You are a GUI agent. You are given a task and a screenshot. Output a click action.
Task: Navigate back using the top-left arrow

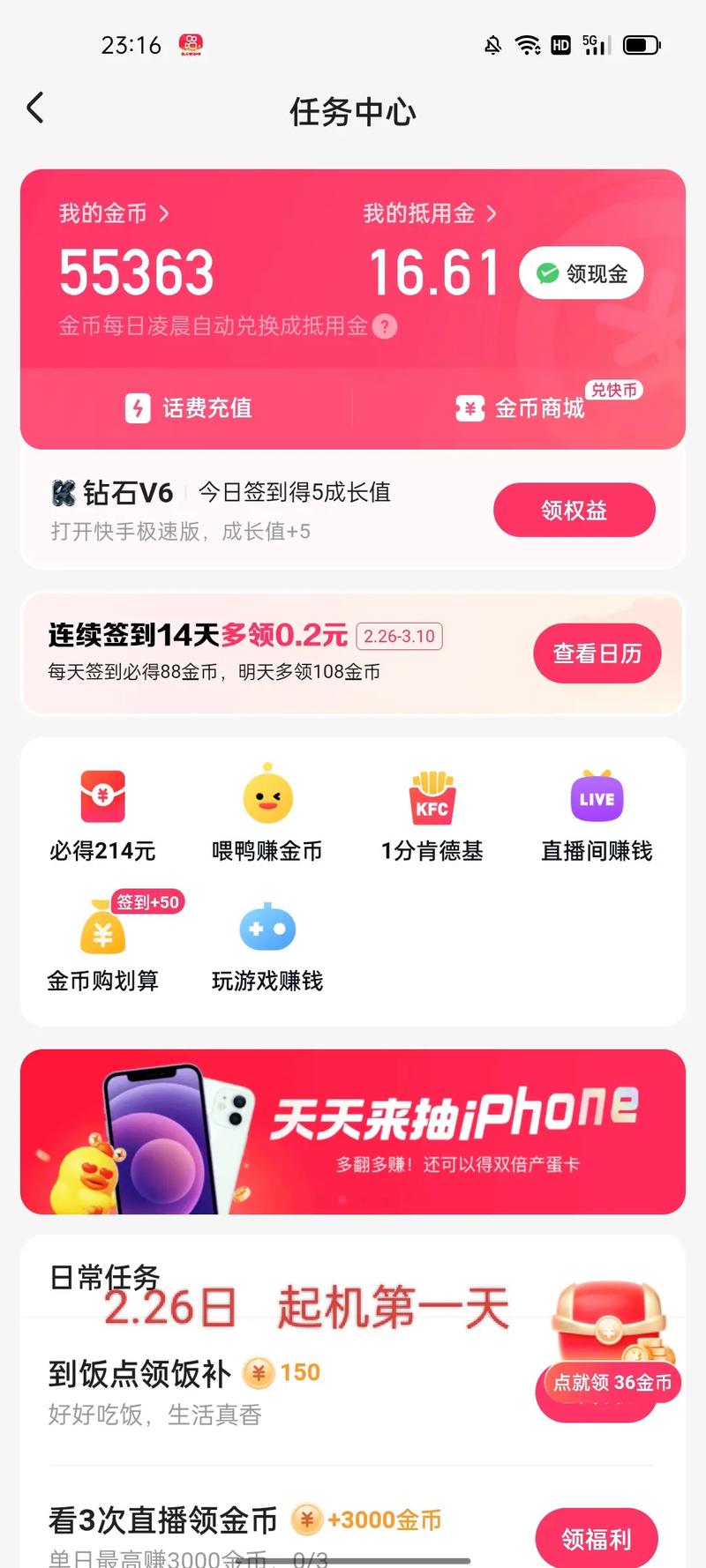(x=34, y=108)
